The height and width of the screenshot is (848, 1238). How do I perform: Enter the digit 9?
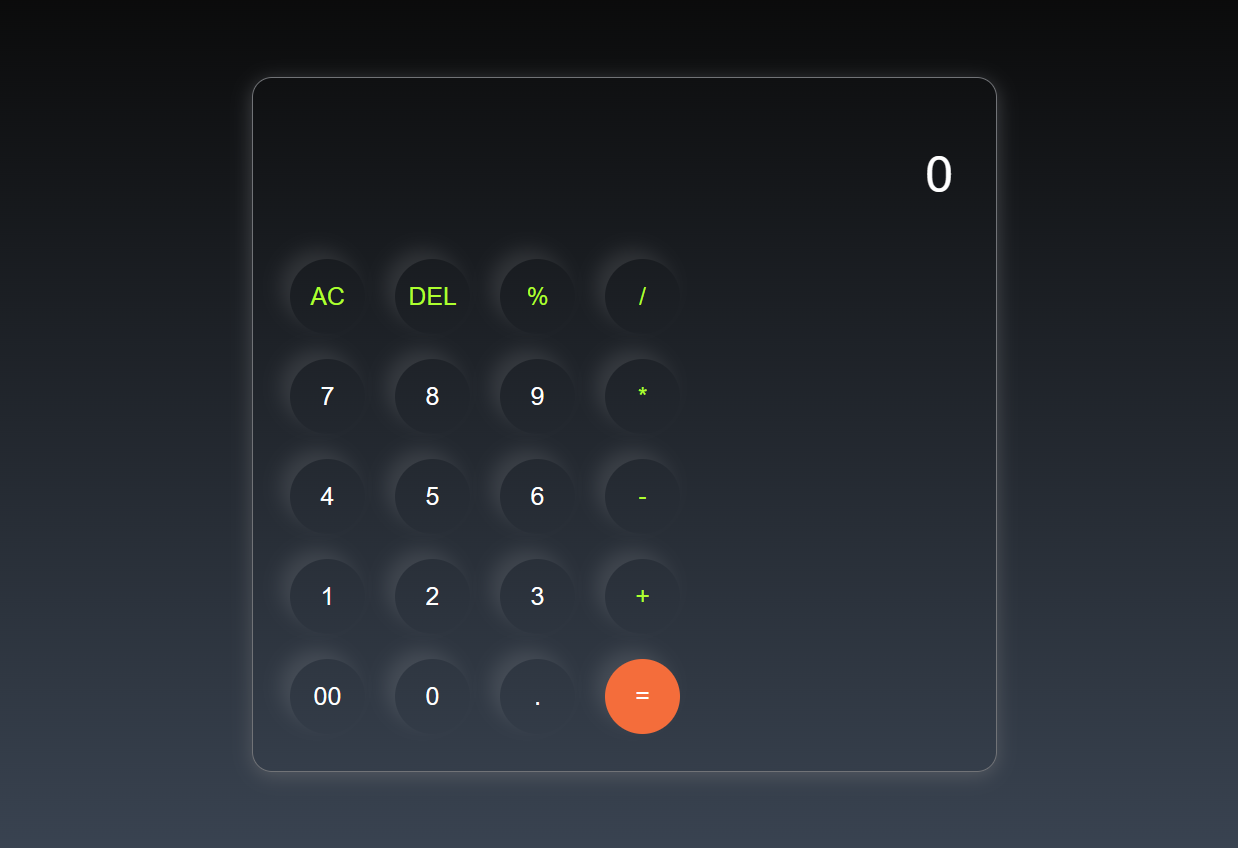tap(537, 396)
